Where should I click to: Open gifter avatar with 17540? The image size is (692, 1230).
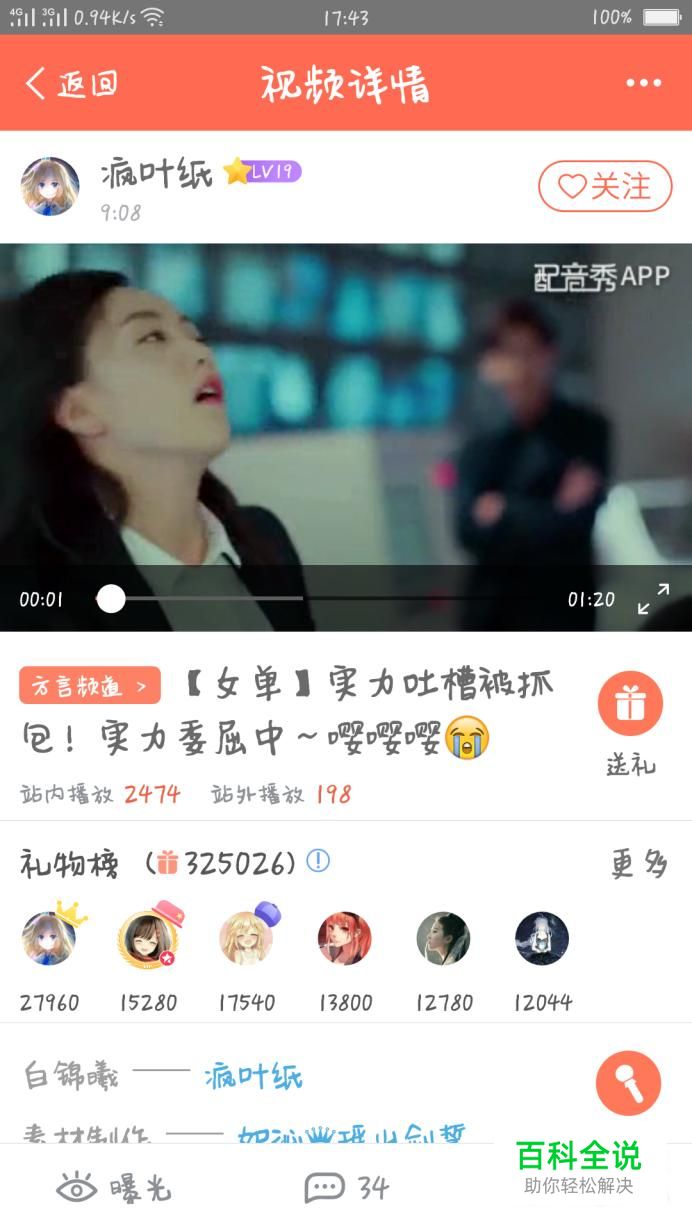pos(246,938)
